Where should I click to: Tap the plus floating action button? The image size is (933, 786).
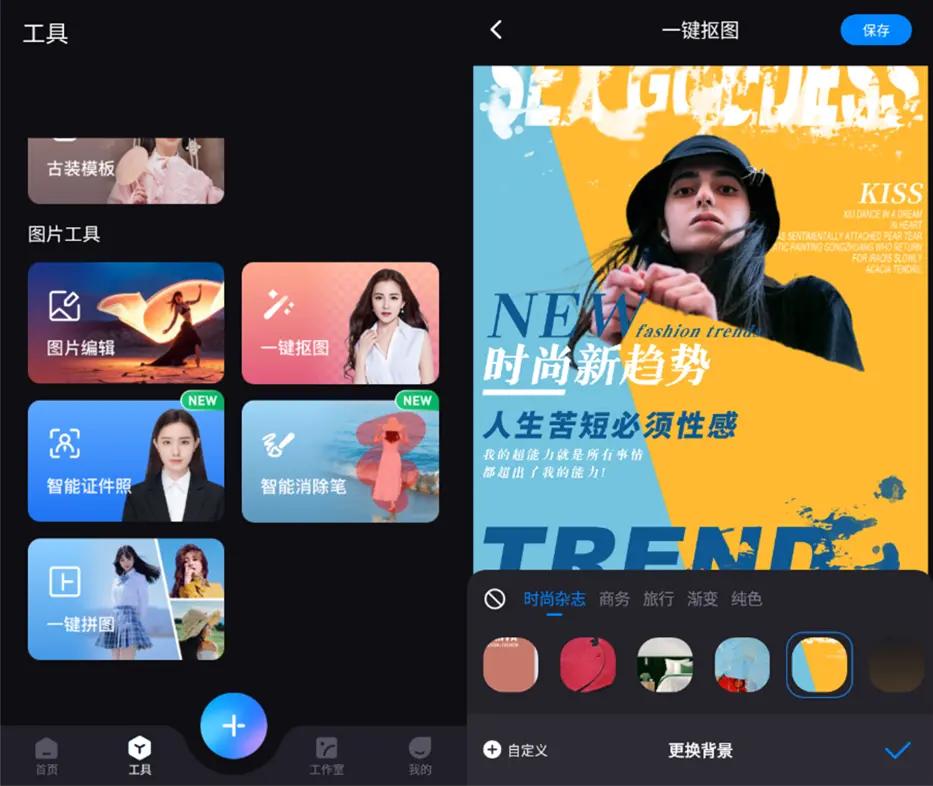pos(233,726)
